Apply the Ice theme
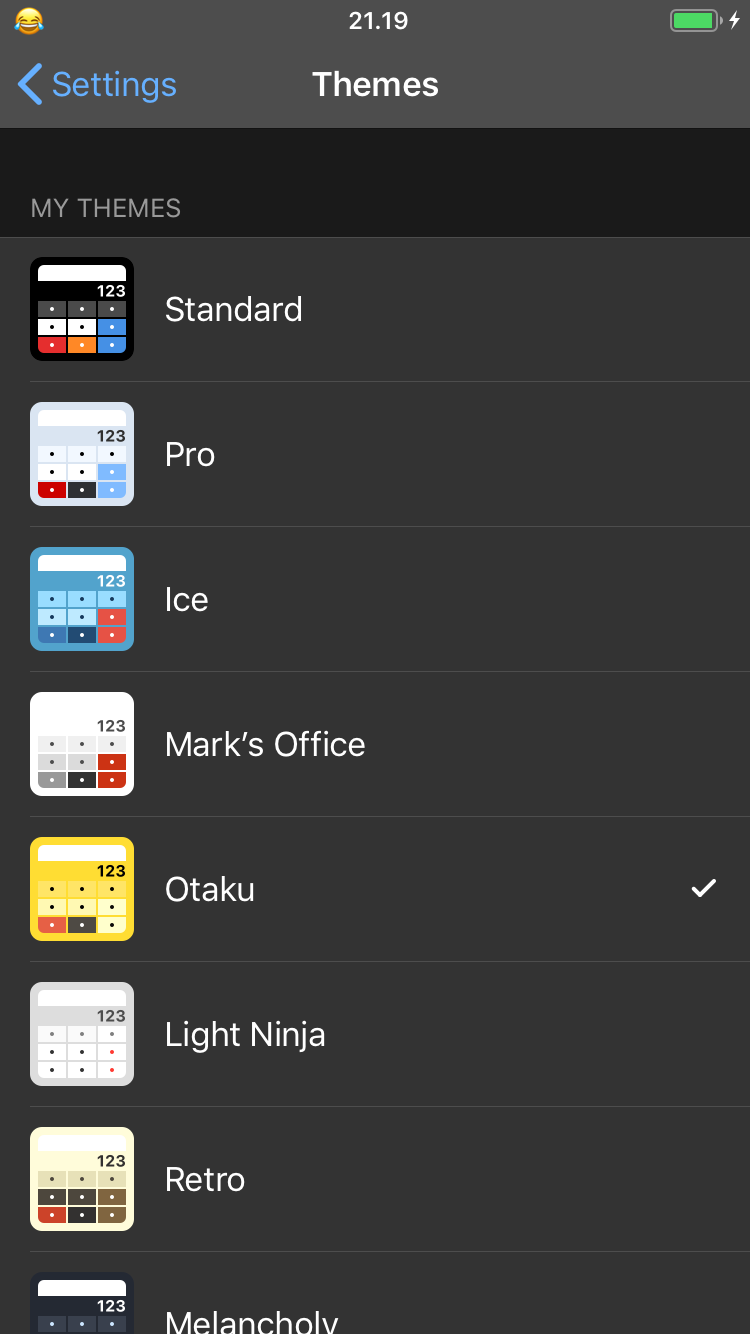 click(375, 600)
